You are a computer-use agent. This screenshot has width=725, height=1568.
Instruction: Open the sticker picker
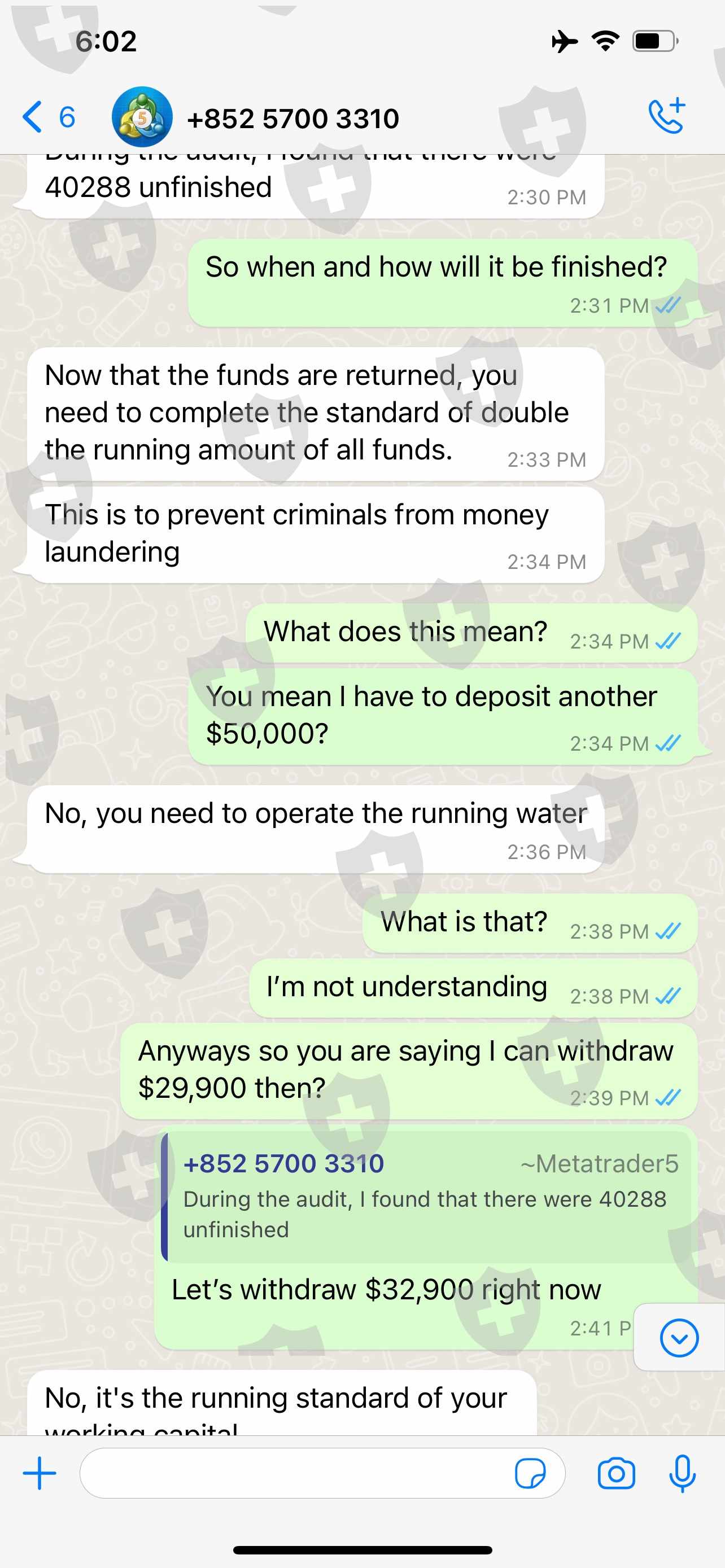530,1474
